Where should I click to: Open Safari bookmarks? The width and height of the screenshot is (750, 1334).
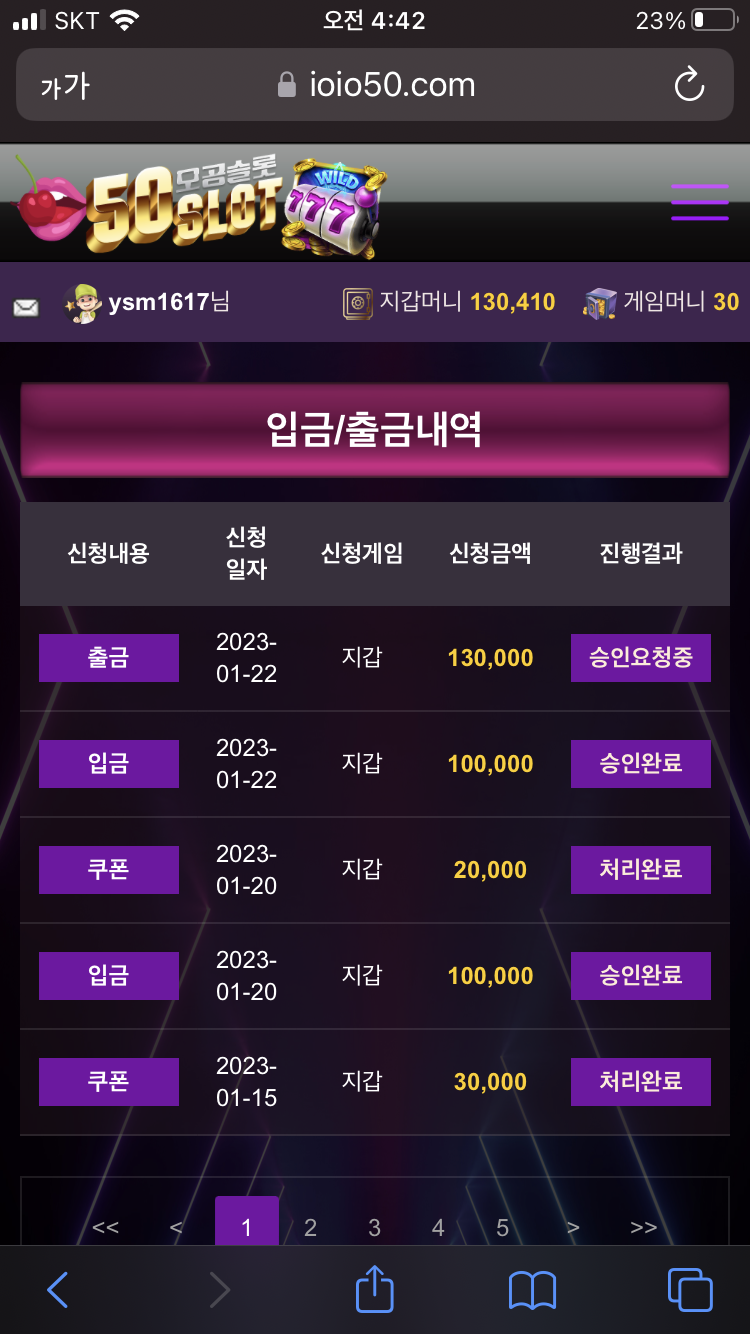point(532,1290)
